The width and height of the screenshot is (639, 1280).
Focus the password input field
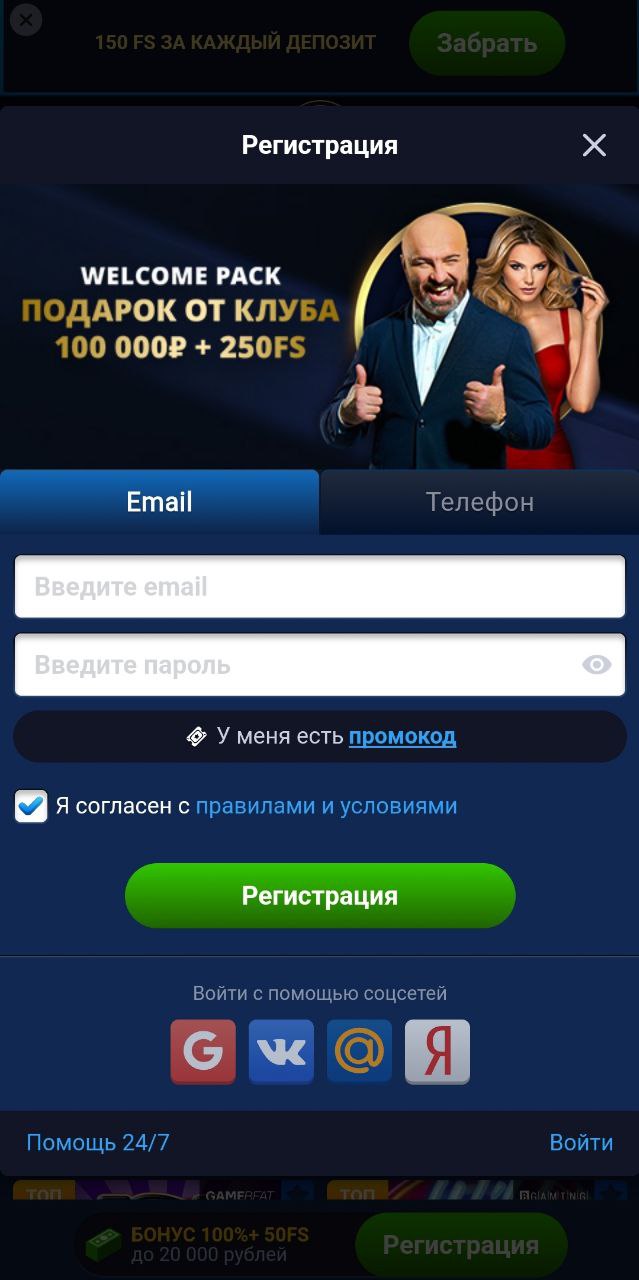320,665
